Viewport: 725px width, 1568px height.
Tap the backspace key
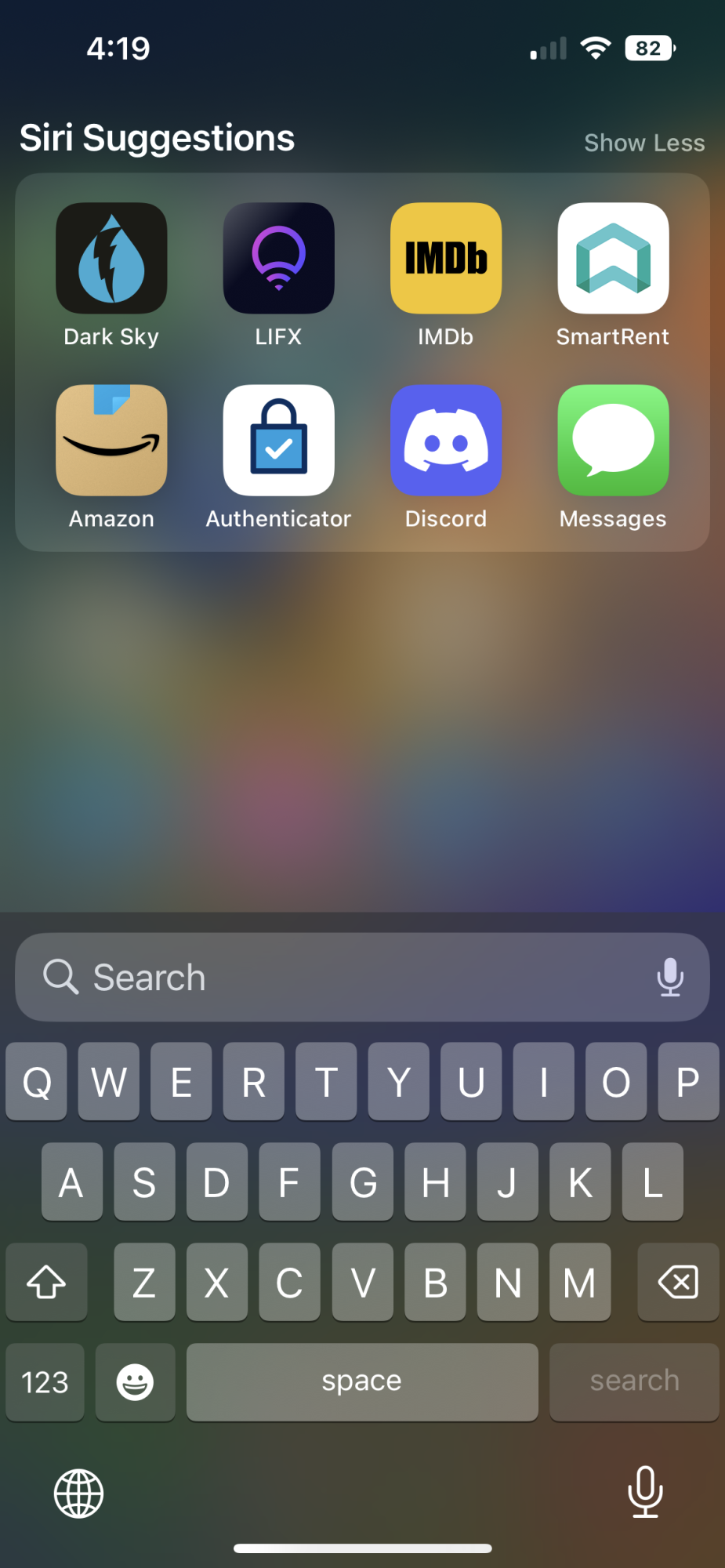tap(678, 1283)
